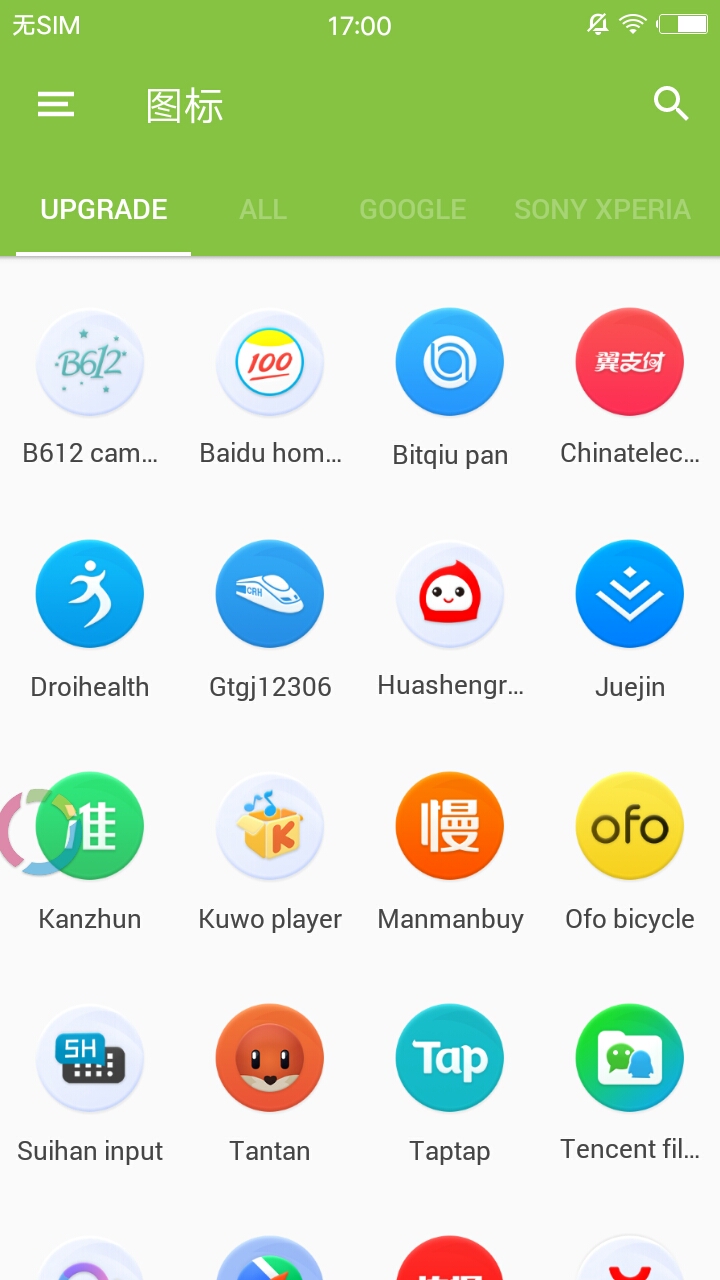The width and height of the screenshot is (720, 1280).
Task: Switch to the ALL tab
Action: (263, 209)
